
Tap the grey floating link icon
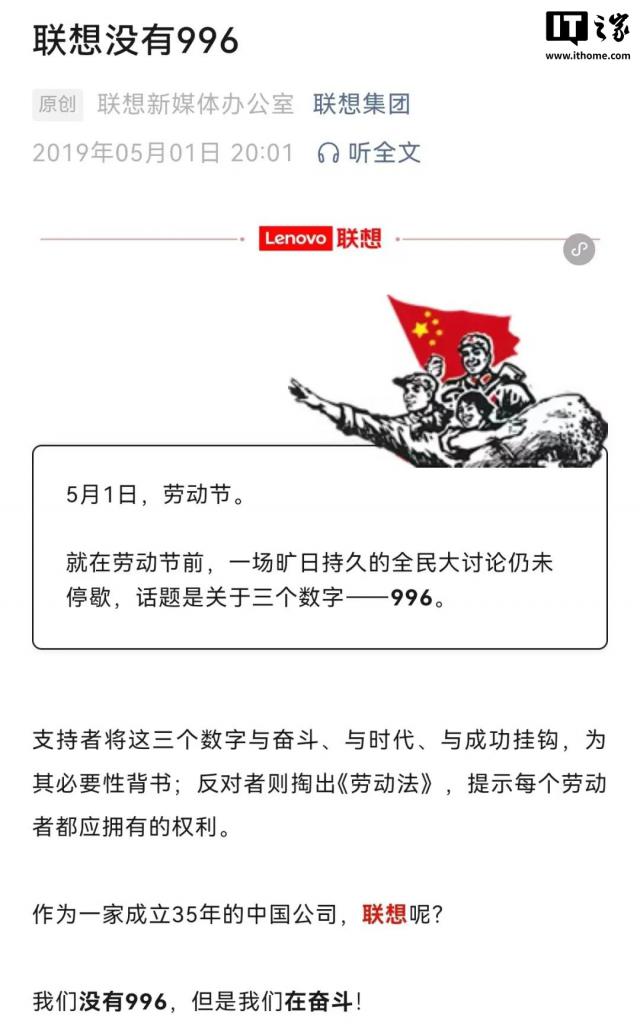(x=579, y=249)
